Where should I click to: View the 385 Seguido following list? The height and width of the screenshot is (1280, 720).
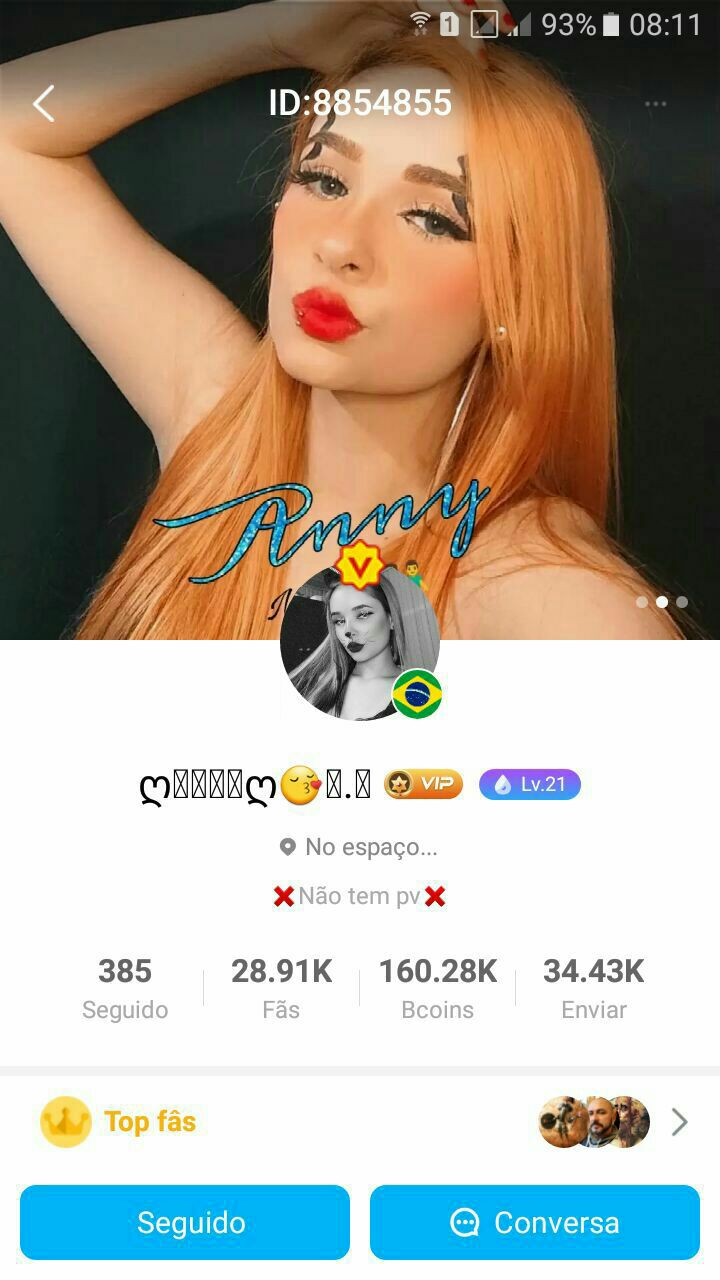125,987
